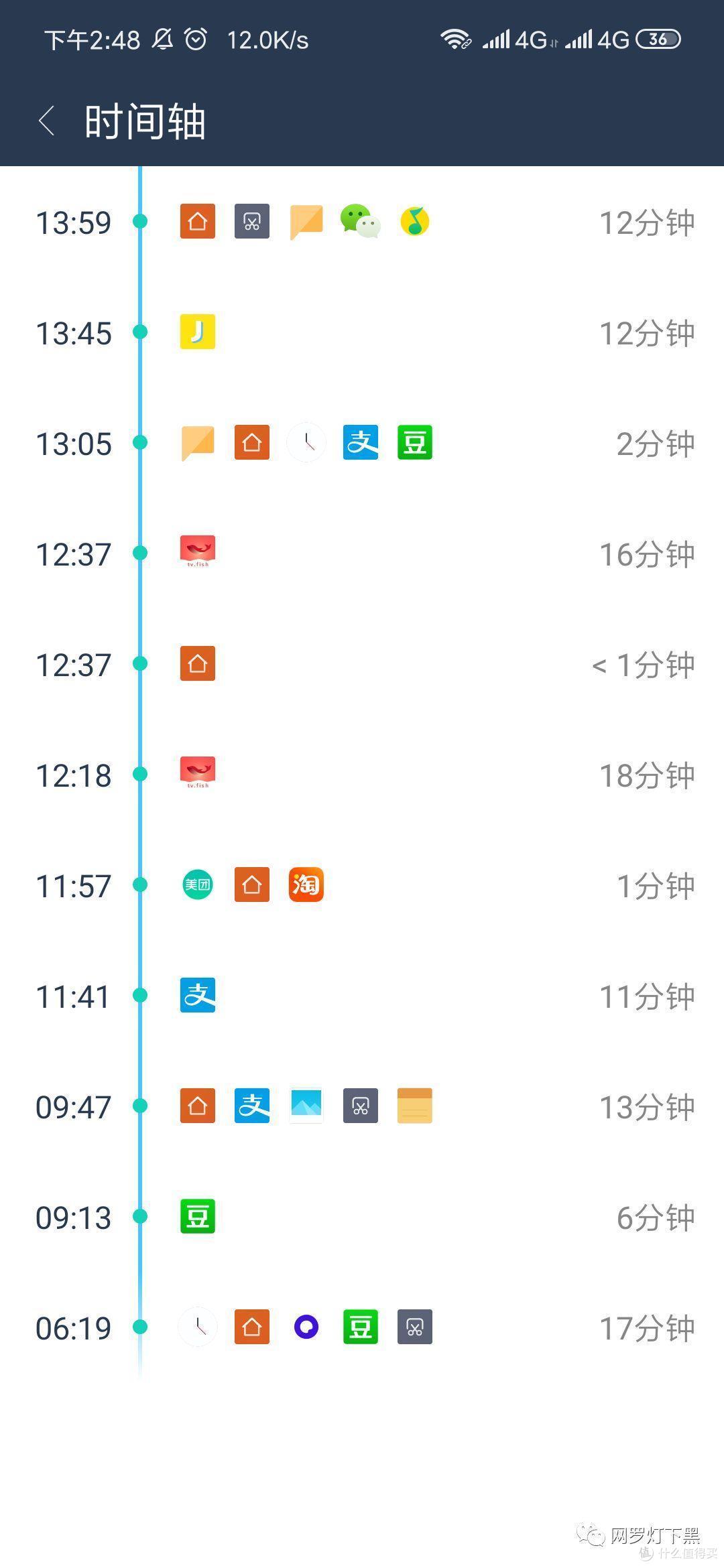Open the 06:19 timeline entry
The image size is (724, 1568).
click(x=362, y=1327)
